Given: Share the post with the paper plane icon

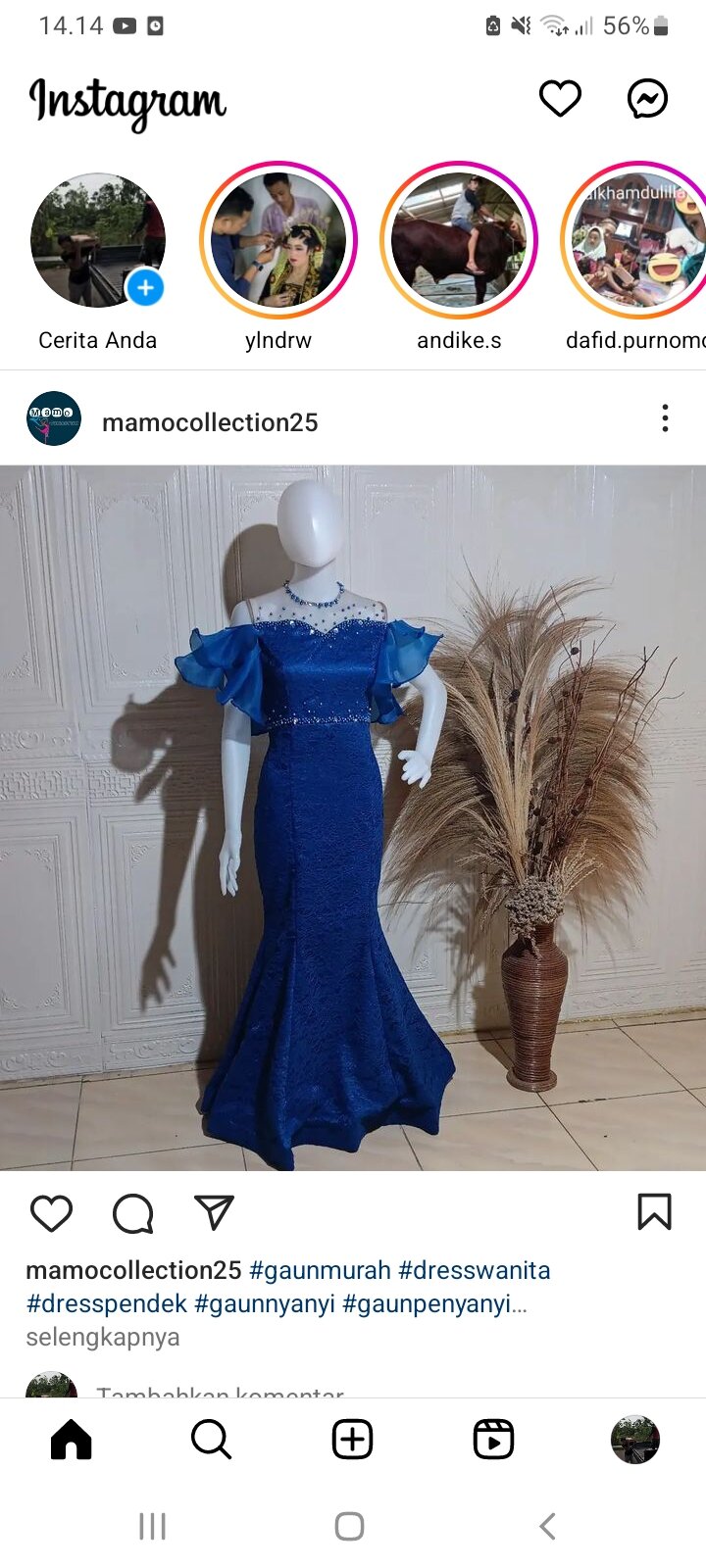Looking at the screenshot, I should tap(212, 1213).
